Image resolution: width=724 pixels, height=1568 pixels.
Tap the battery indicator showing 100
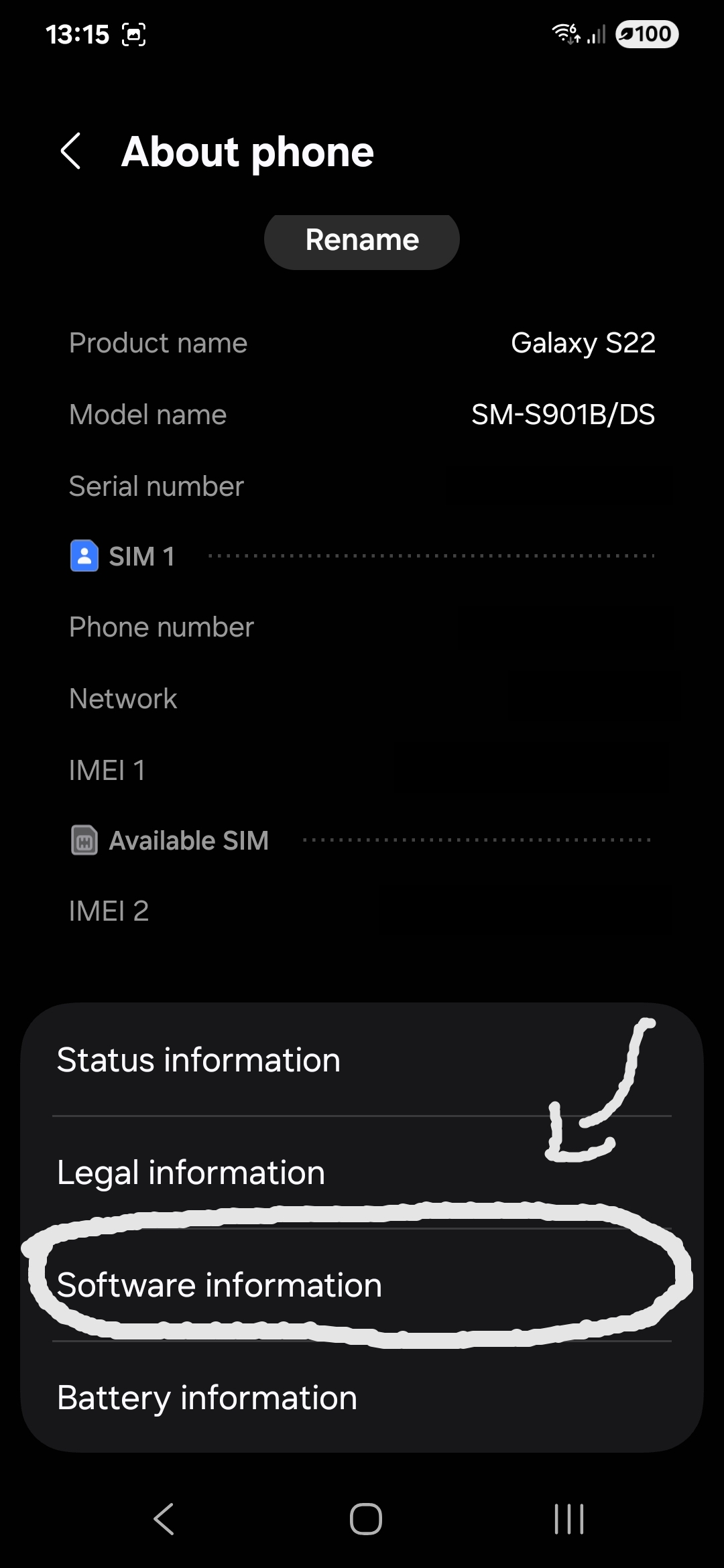646,34
